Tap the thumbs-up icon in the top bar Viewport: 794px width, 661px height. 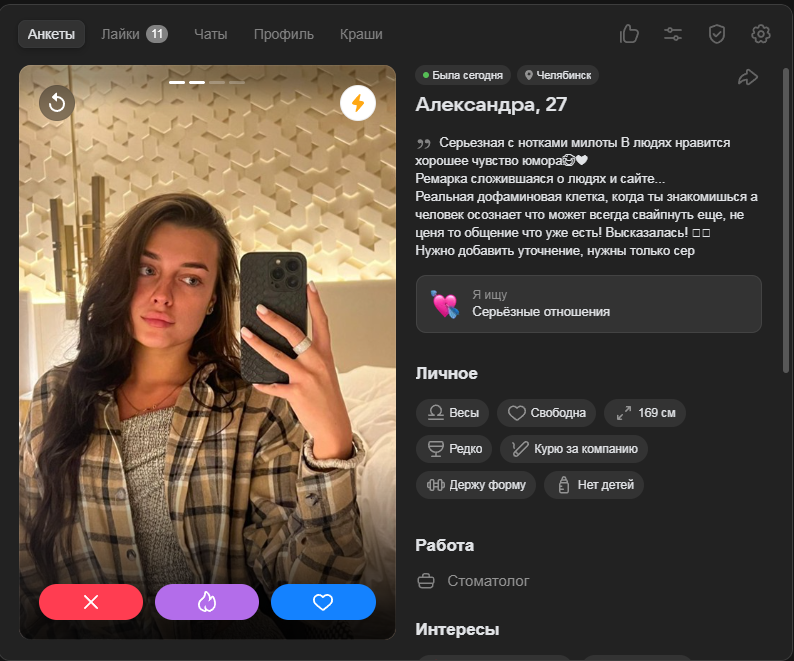(629, 34)
